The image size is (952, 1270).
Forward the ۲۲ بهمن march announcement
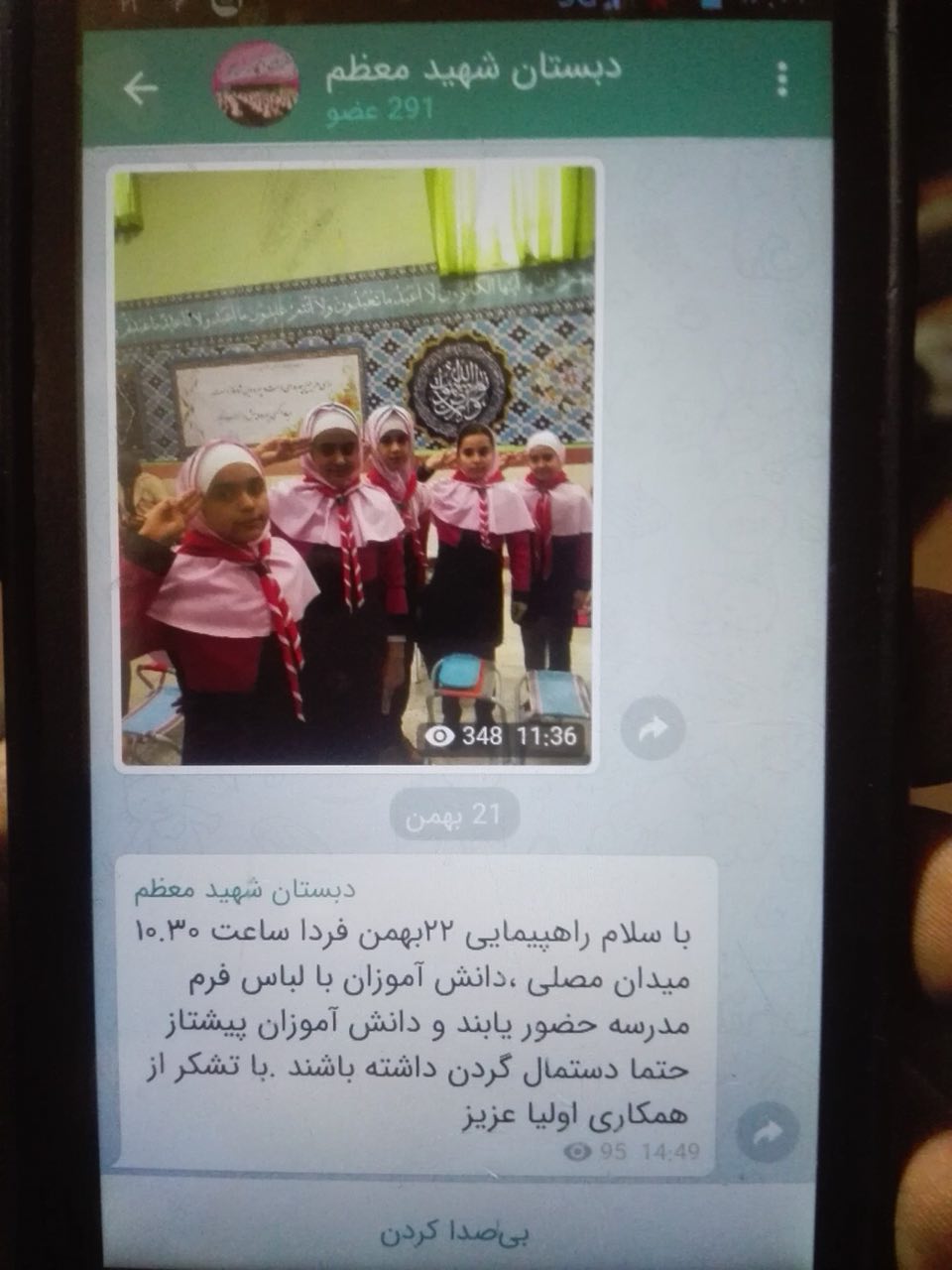769,1133
